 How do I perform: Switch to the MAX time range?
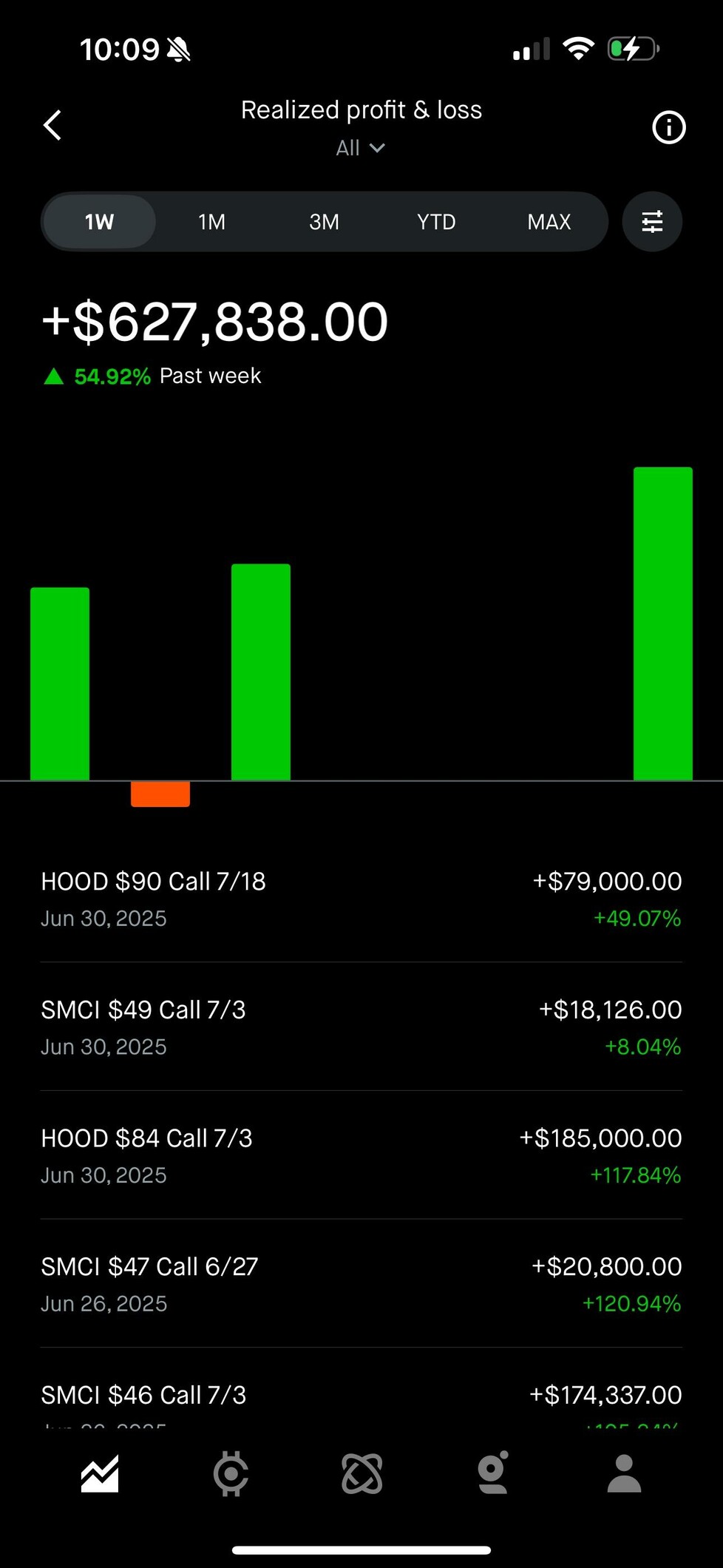pos(549,222)
